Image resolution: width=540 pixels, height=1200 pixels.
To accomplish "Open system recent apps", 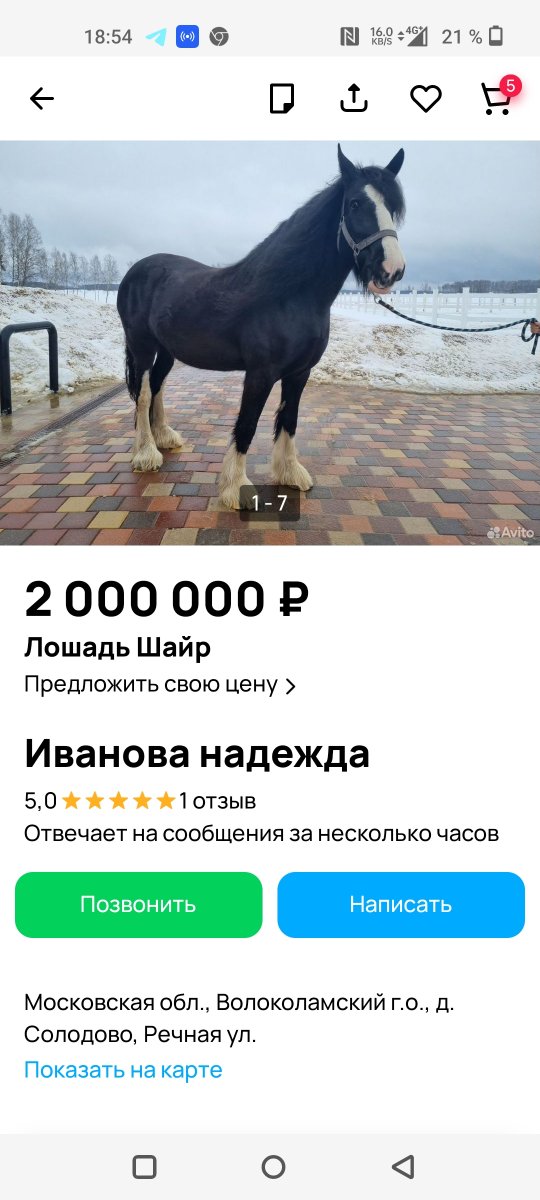I will coord(144,1166).
